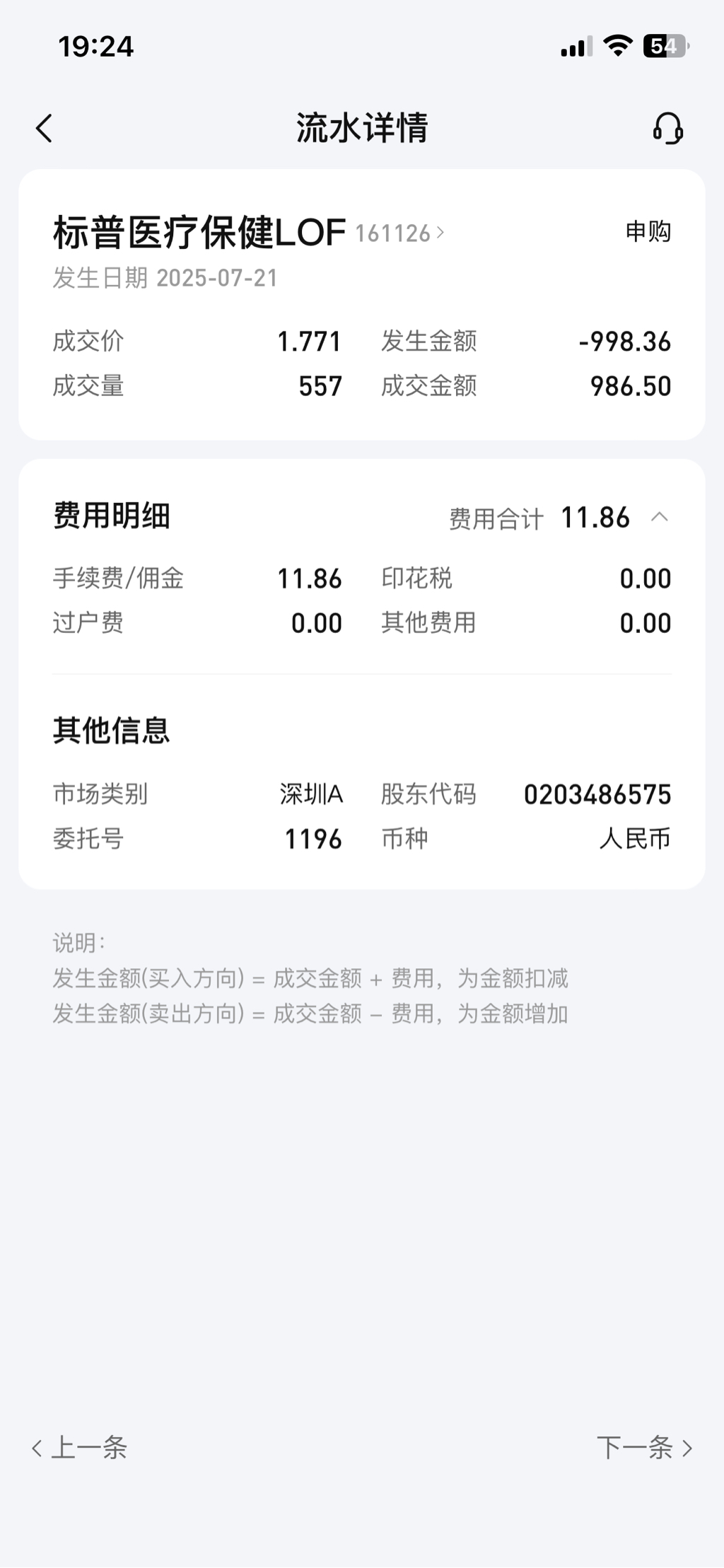724x1568 pixels.
Task: Open fund details for 标普医疗保健LOF 161126
Action: (400, 233)
